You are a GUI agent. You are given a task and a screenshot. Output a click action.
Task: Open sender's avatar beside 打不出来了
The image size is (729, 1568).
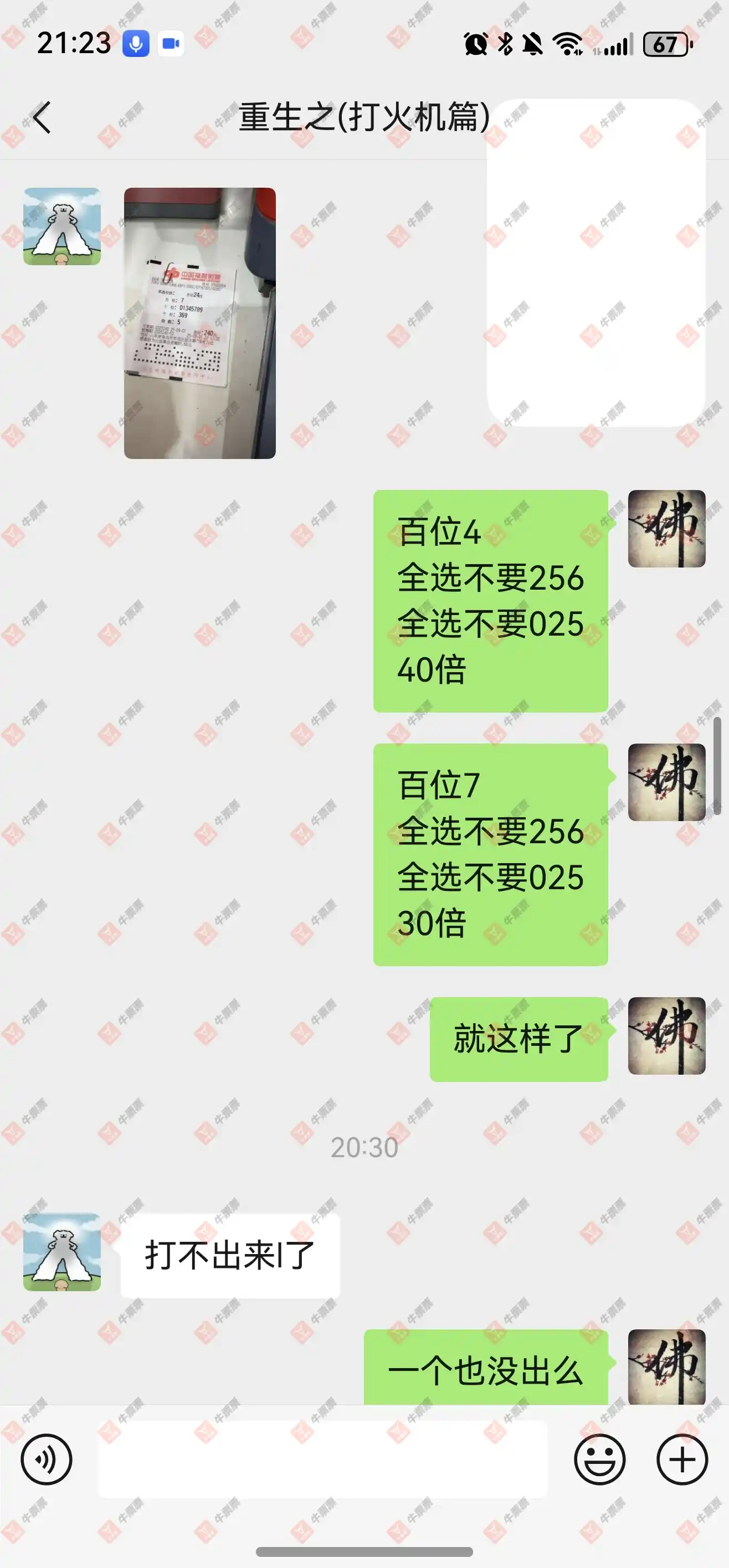[62, 1252]
